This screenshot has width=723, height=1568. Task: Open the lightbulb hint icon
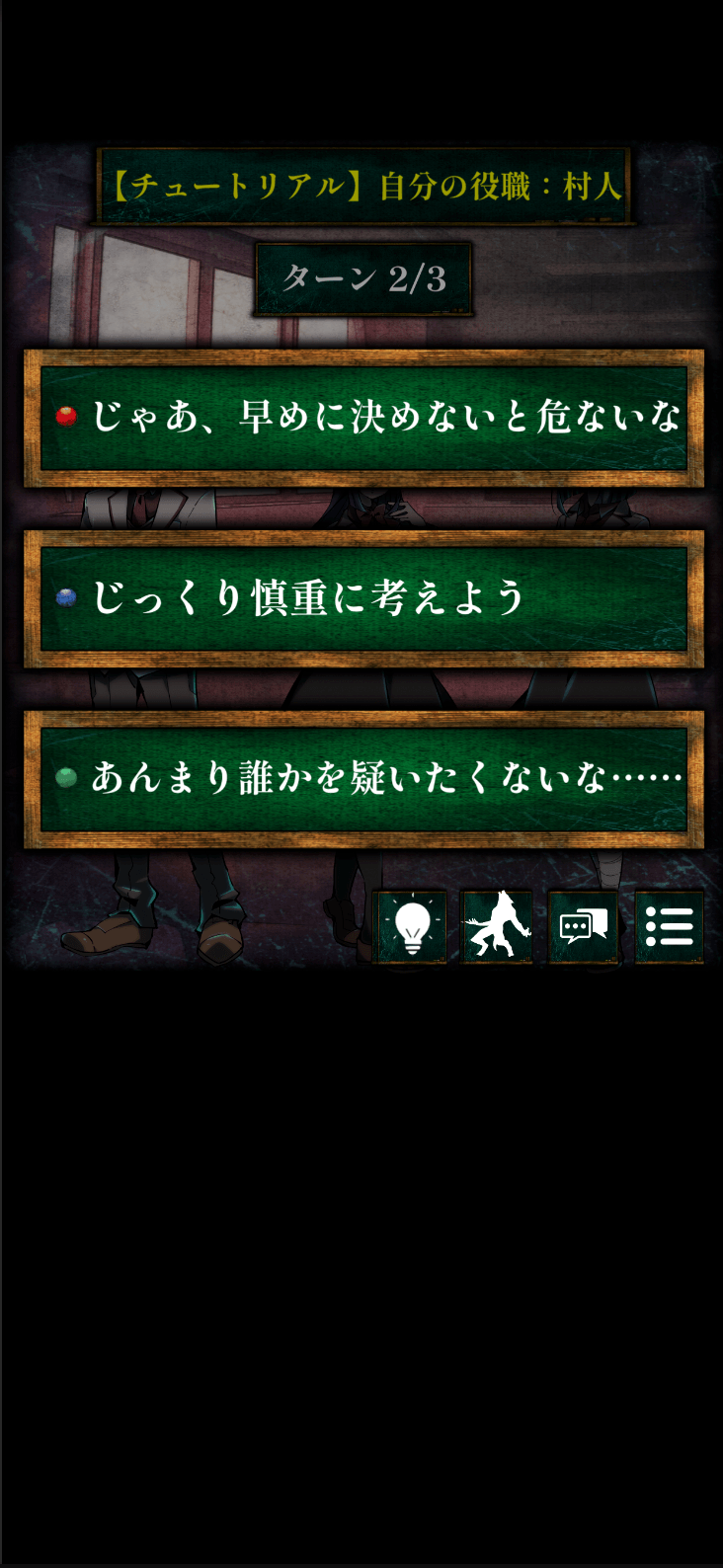click(411, 926)
